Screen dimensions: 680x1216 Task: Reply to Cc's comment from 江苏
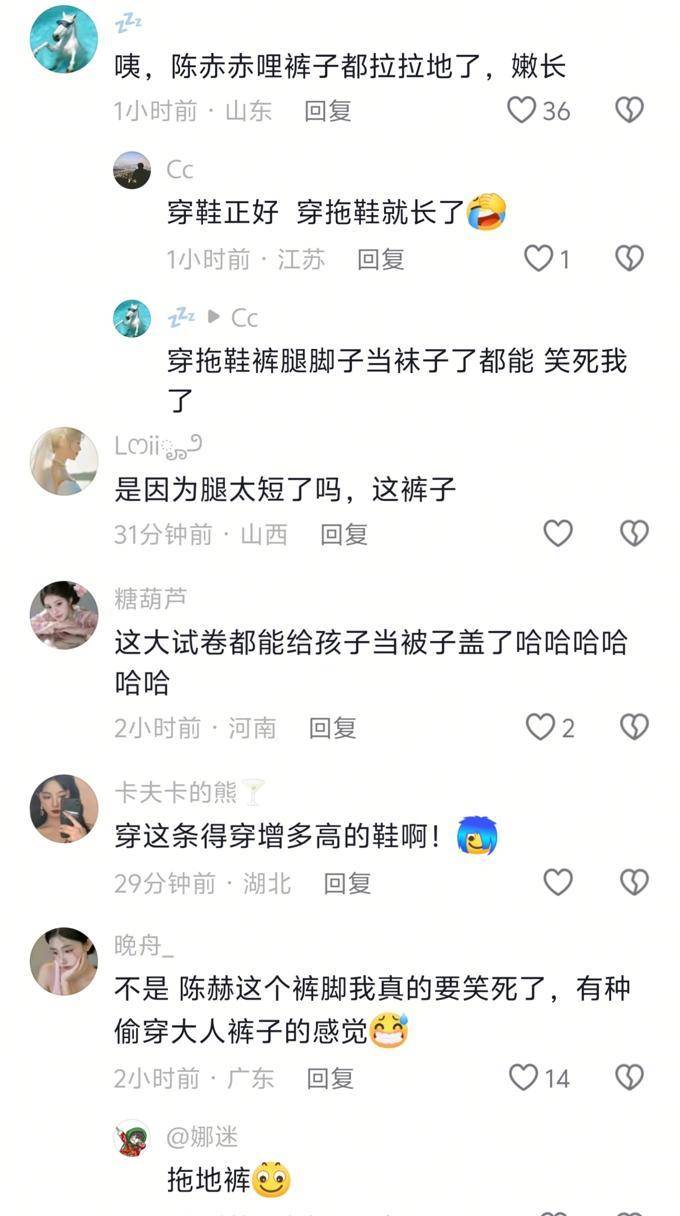pos(381,260)
